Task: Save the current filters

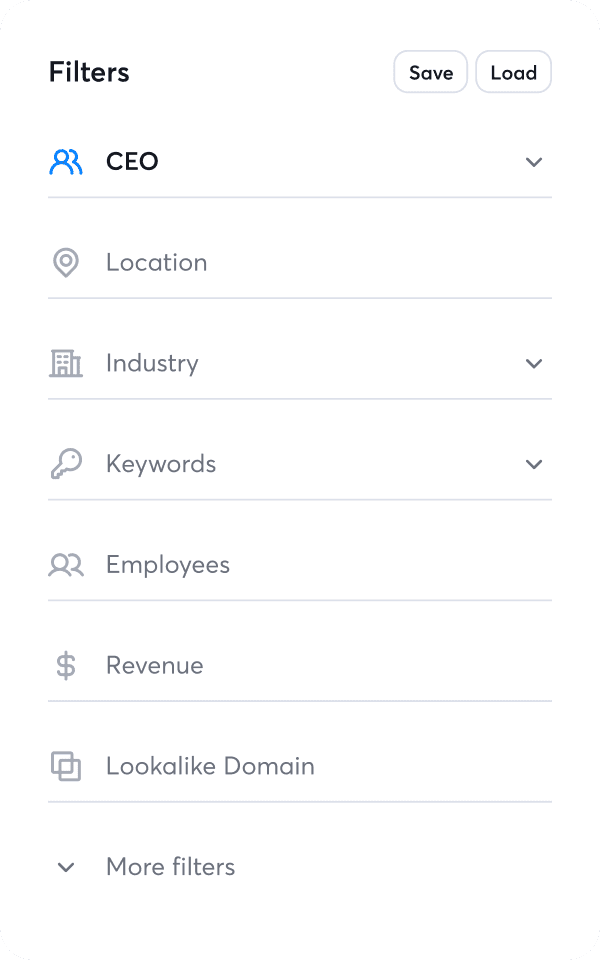Action: (430, 73)
